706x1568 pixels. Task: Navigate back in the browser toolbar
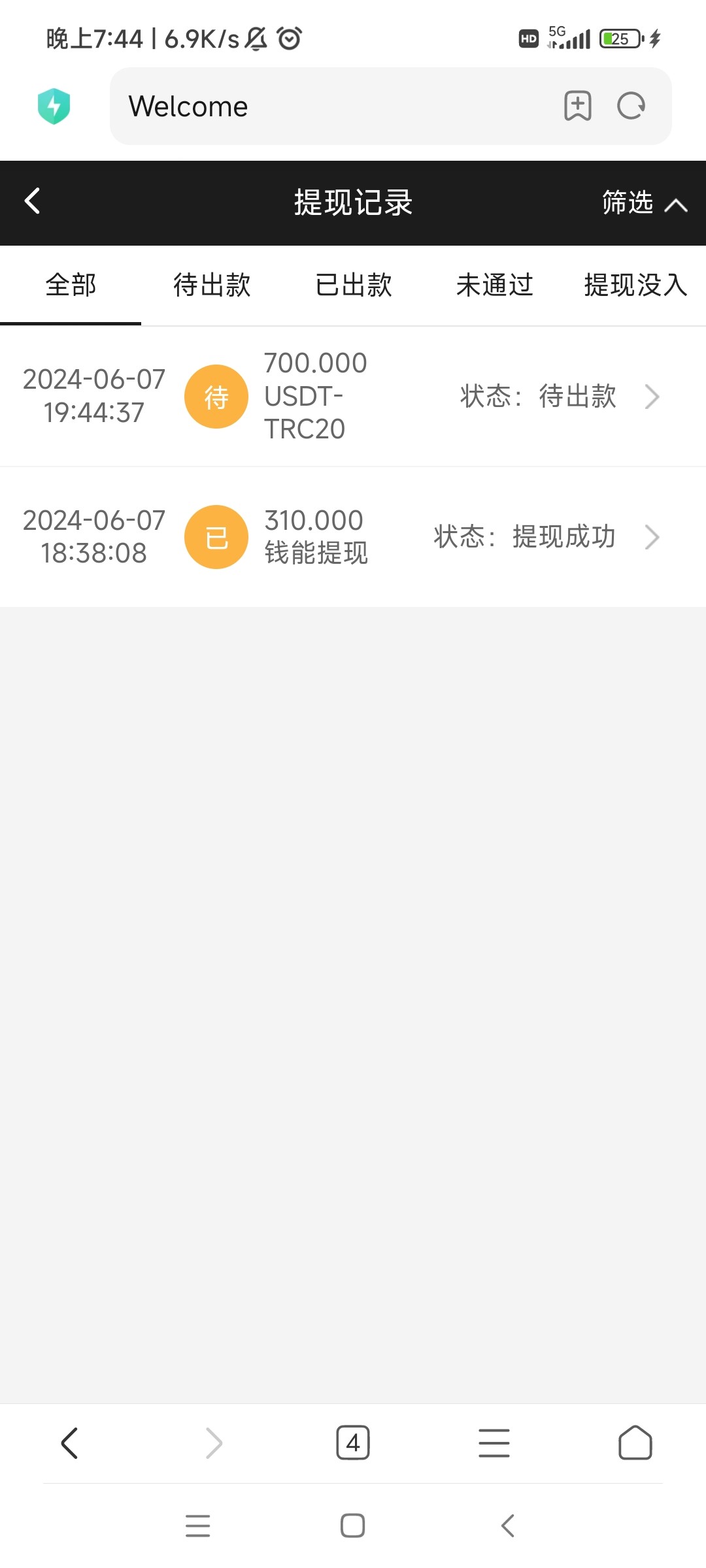pyautogui.click(x=69, y=1443)
